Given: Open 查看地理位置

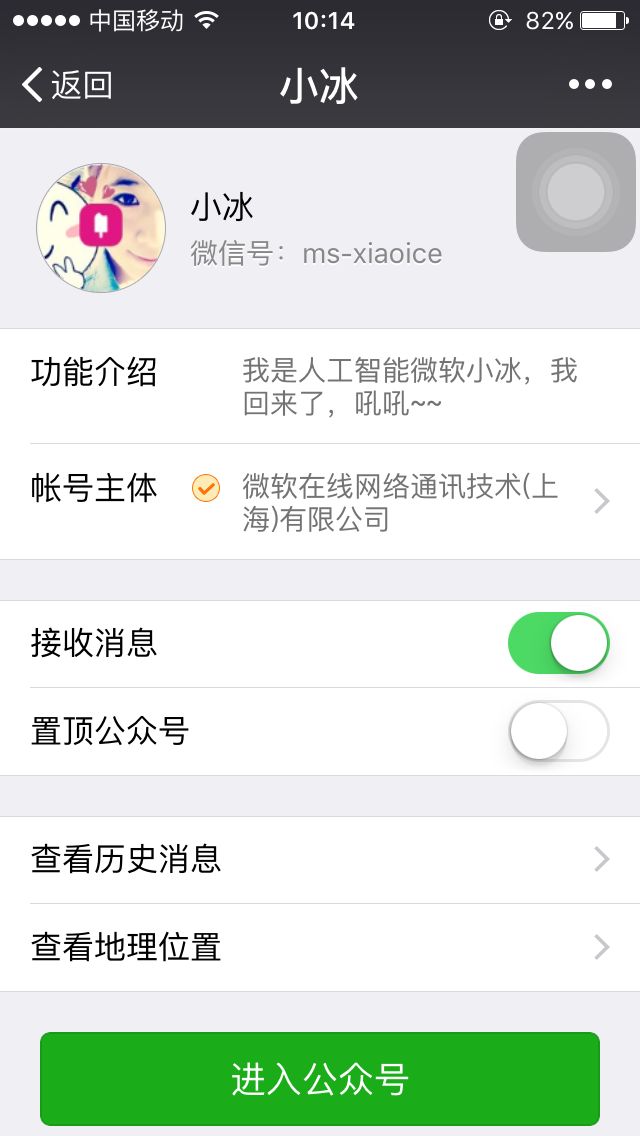Looking at the screenshot, I should pyautogui.click(x=320, y=948).
